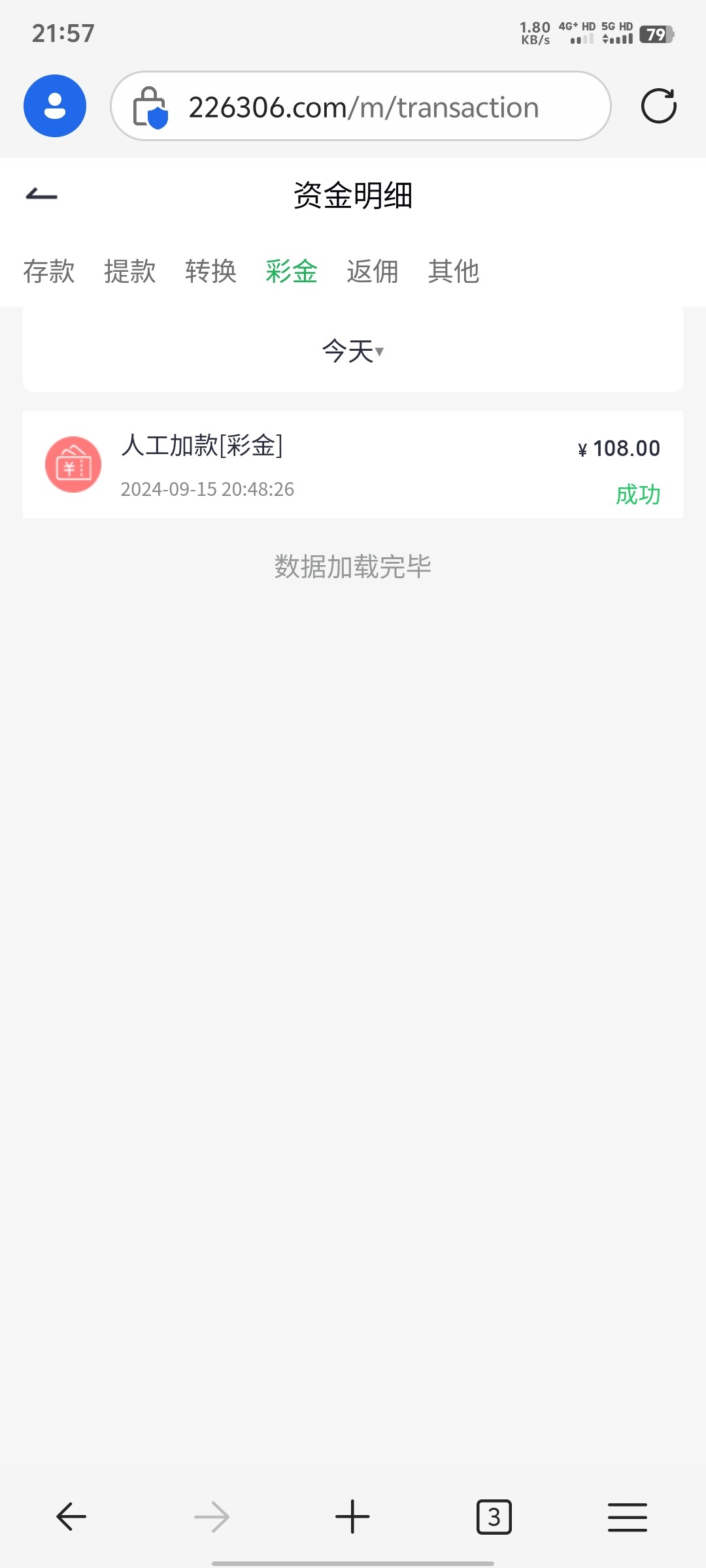Go back using the browser back arrow
This screenshot has height=1568, width=706.
[x=71, y=1516]
